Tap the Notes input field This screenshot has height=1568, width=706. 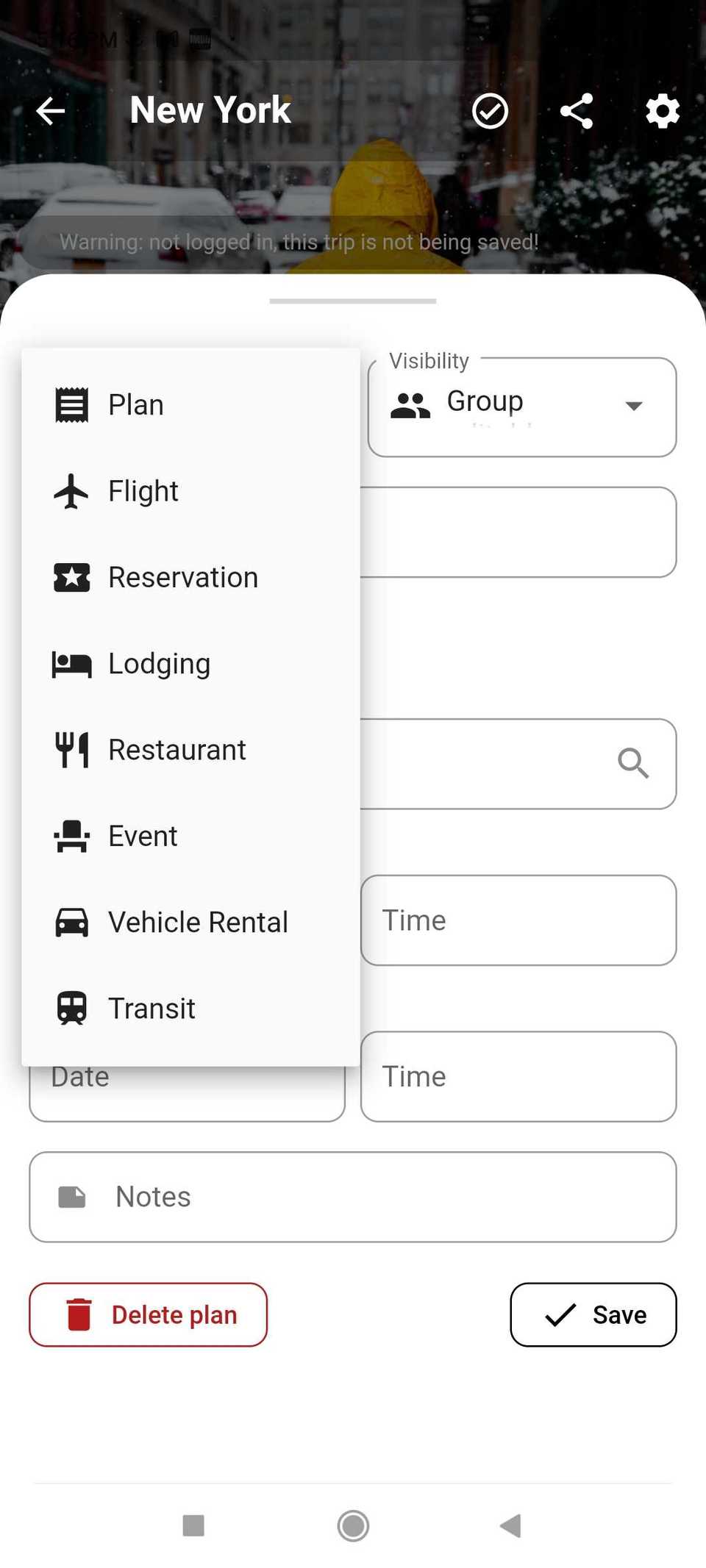[352, 1197]
